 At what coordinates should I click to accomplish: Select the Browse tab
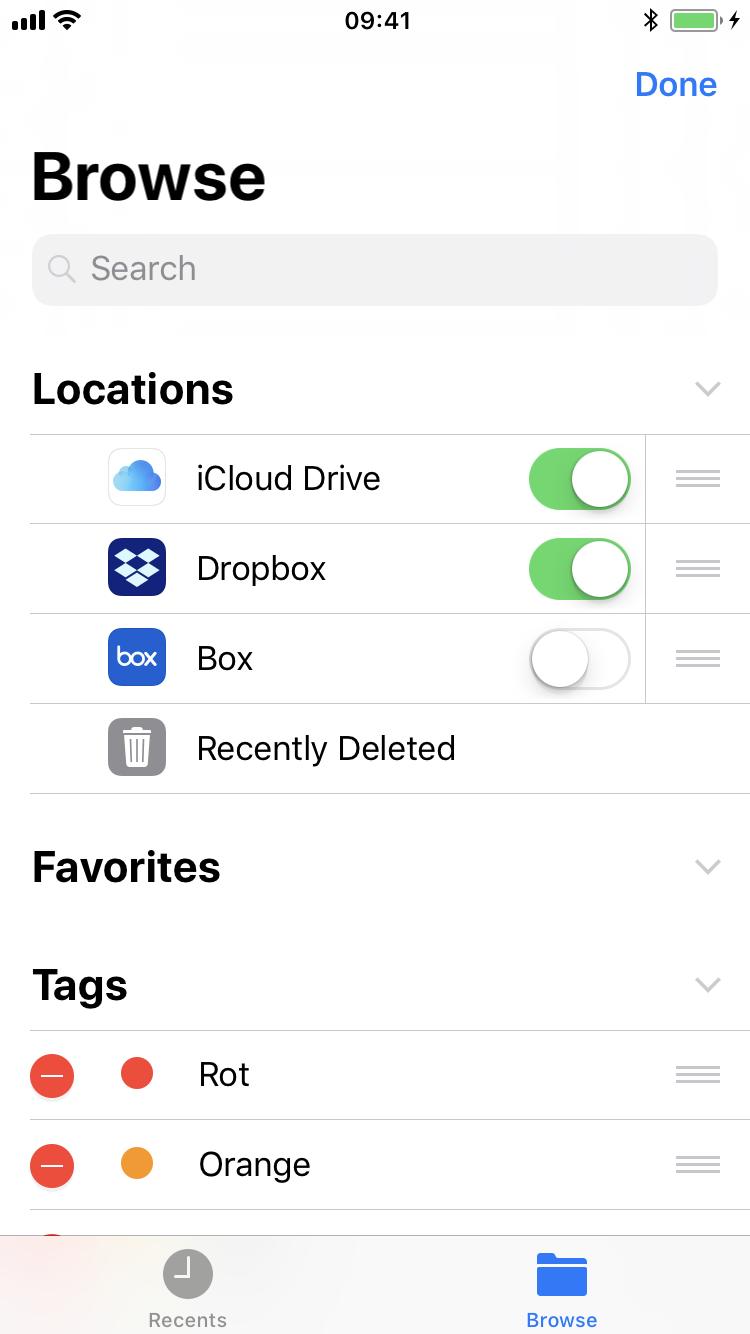click(x=562, y=1289)
